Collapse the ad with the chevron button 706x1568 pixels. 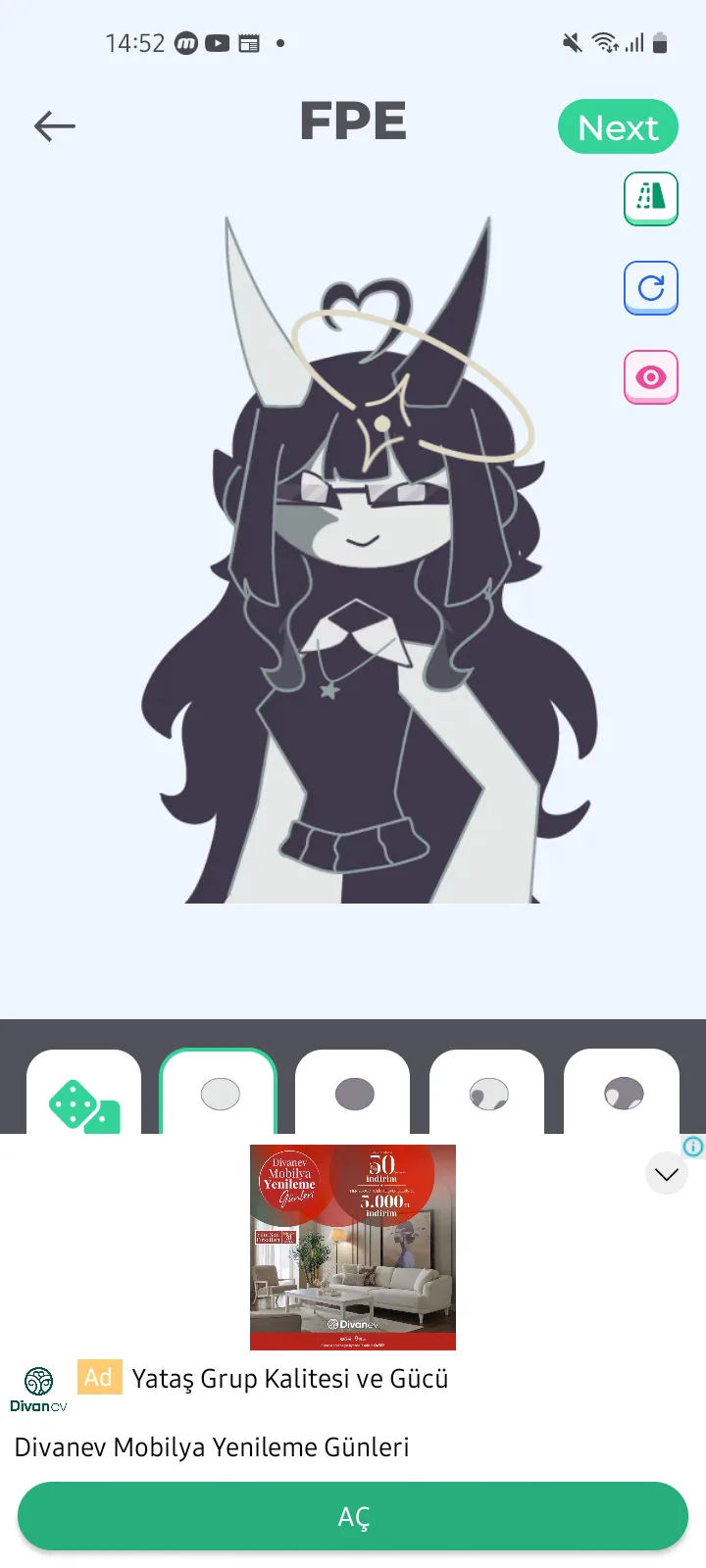click(667, 1174)
